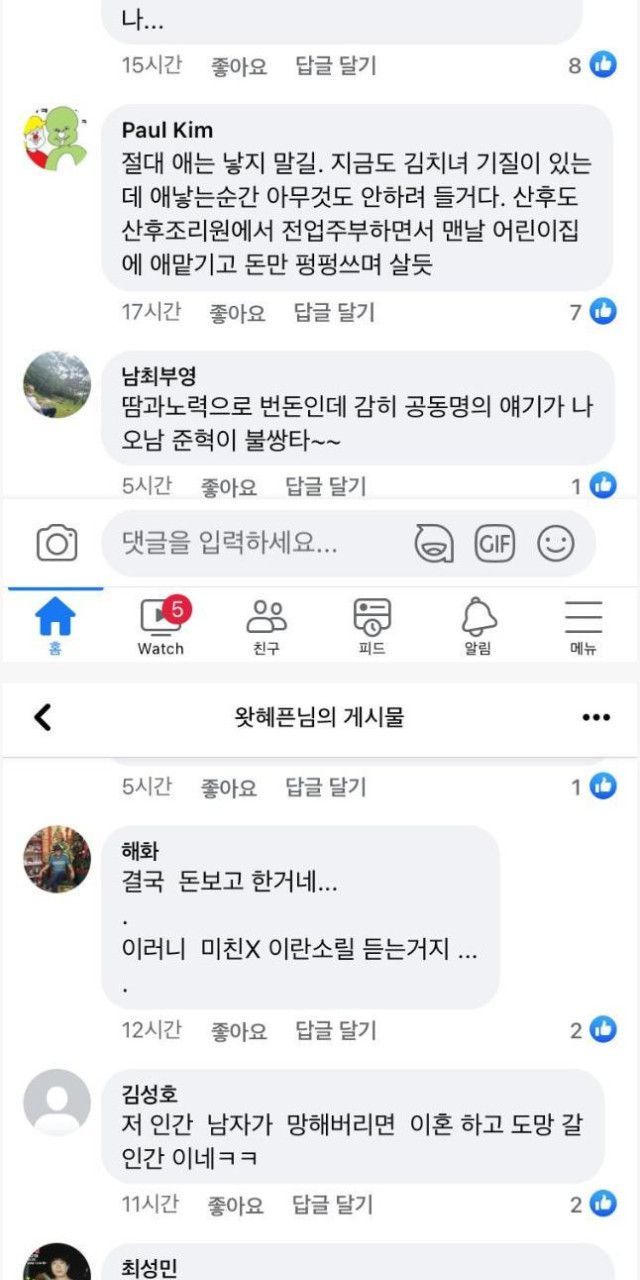Open the 메뉴 tab
The height and width of the screenshot is (1280, 640).
click(583, 626)
